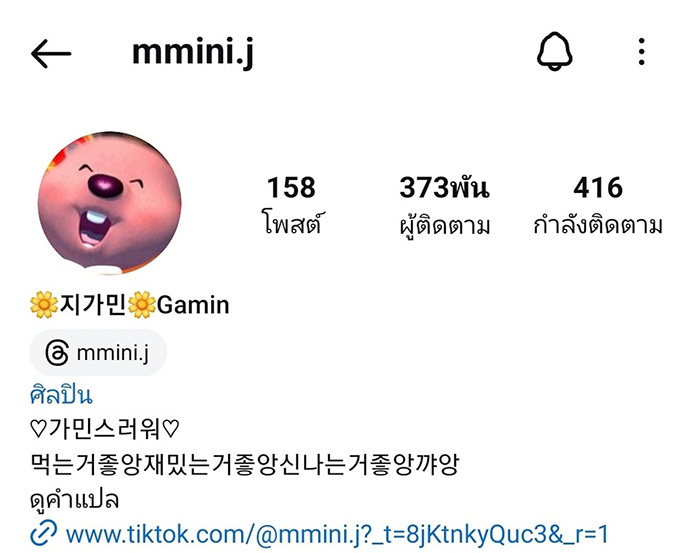Open the TikTok profile link
Screen dimensions: 700x553
(x=336, y=533)
